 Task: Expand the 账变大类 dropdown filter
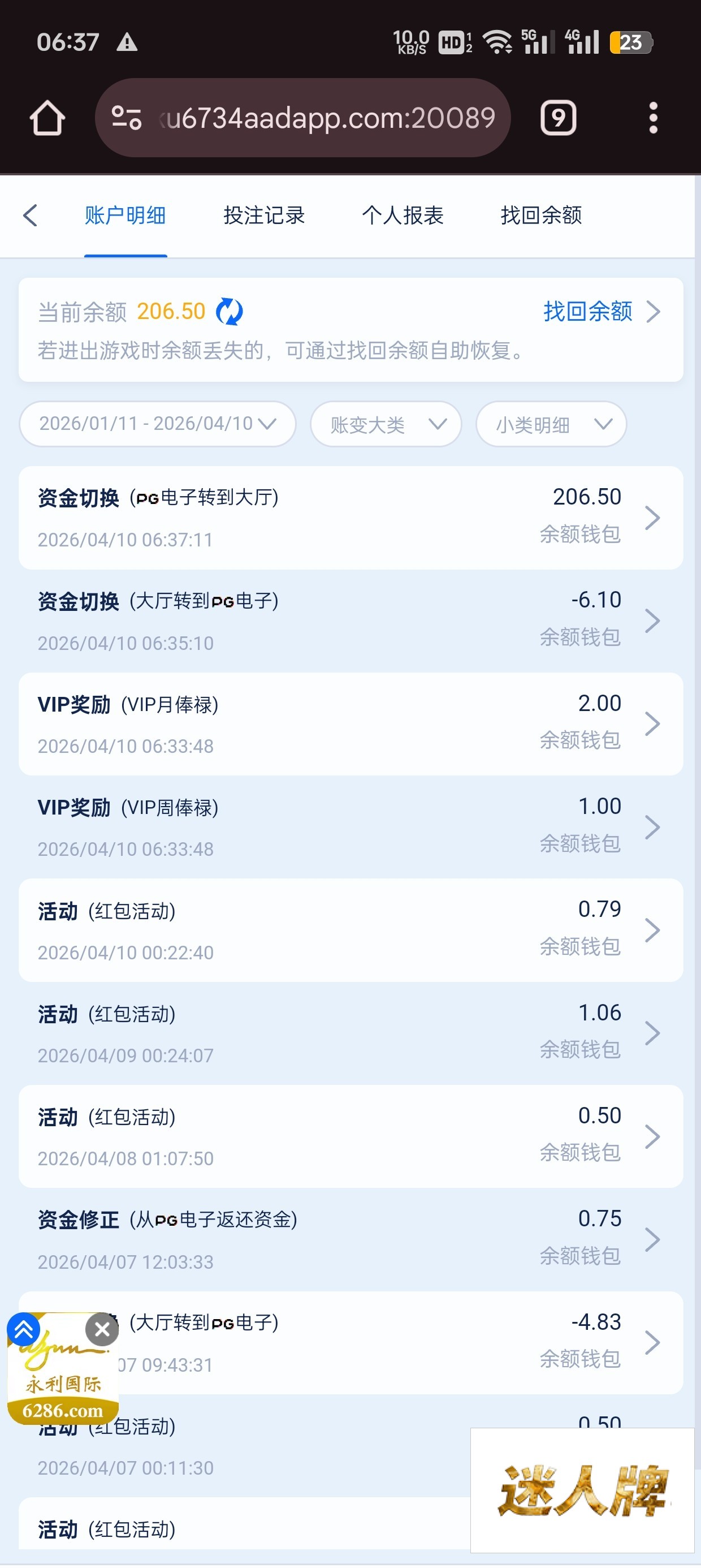click(x=386, y=424)
